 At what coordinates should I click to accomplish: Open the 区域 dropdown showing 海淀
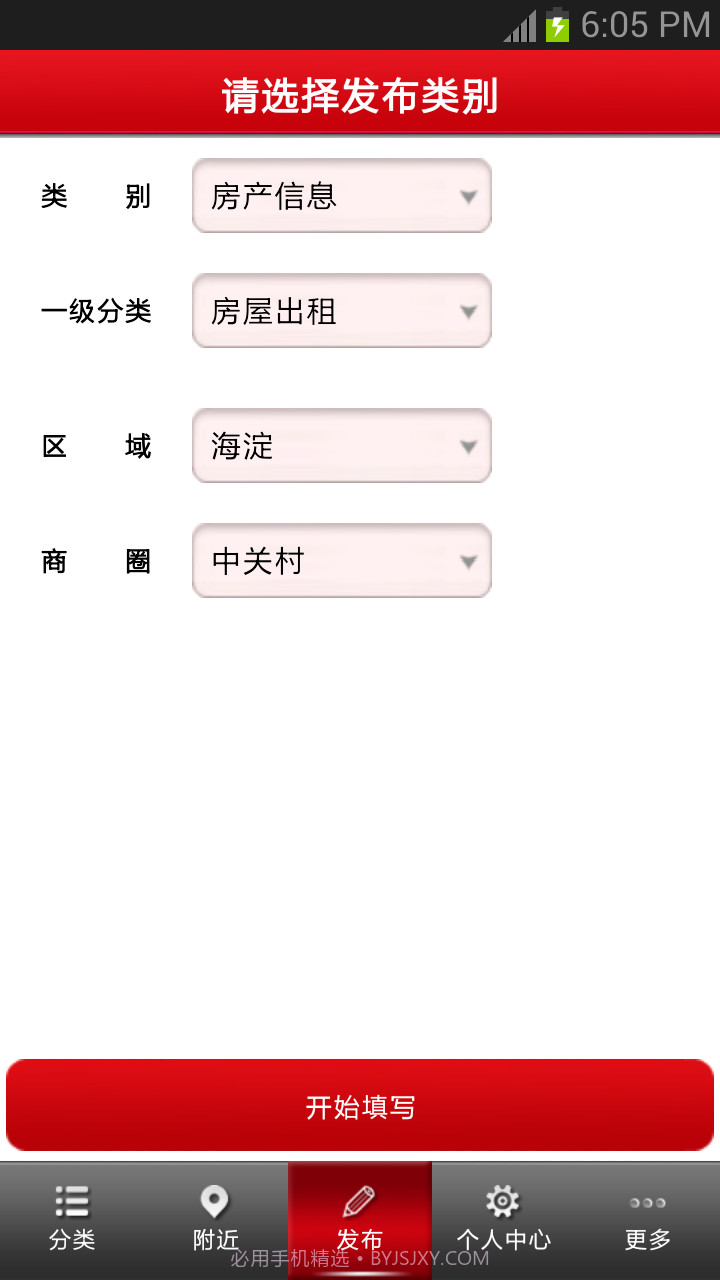pos(342,446)
